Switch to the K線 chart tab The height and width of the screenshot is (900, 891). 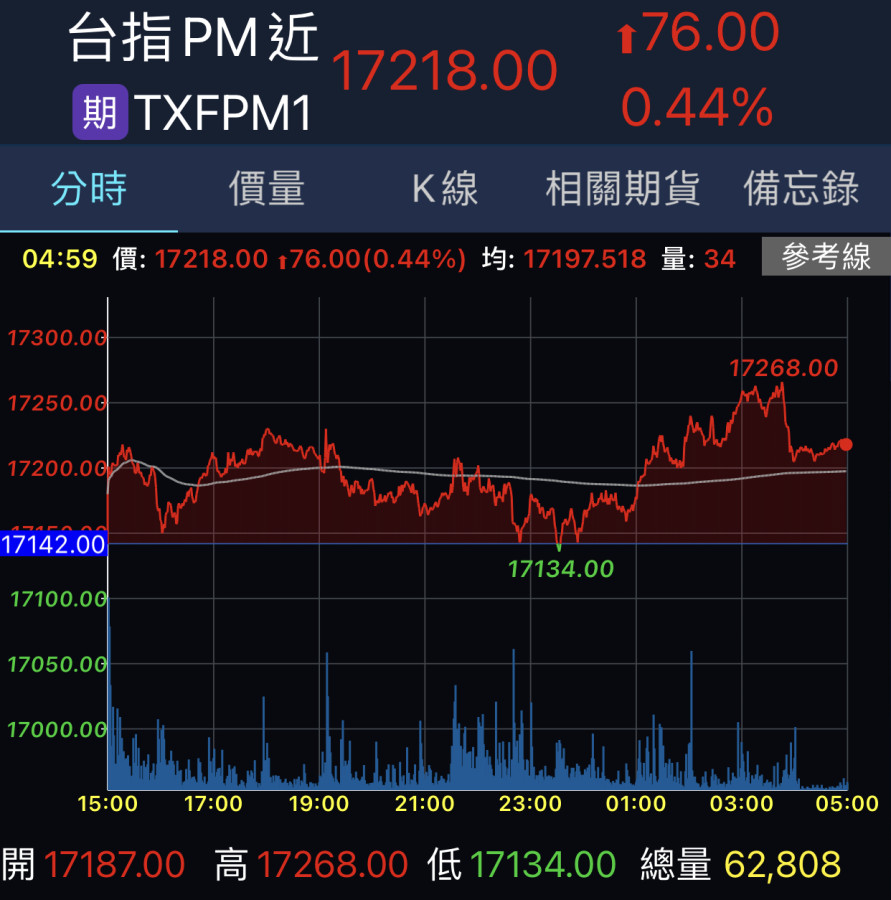click(446, 188)
